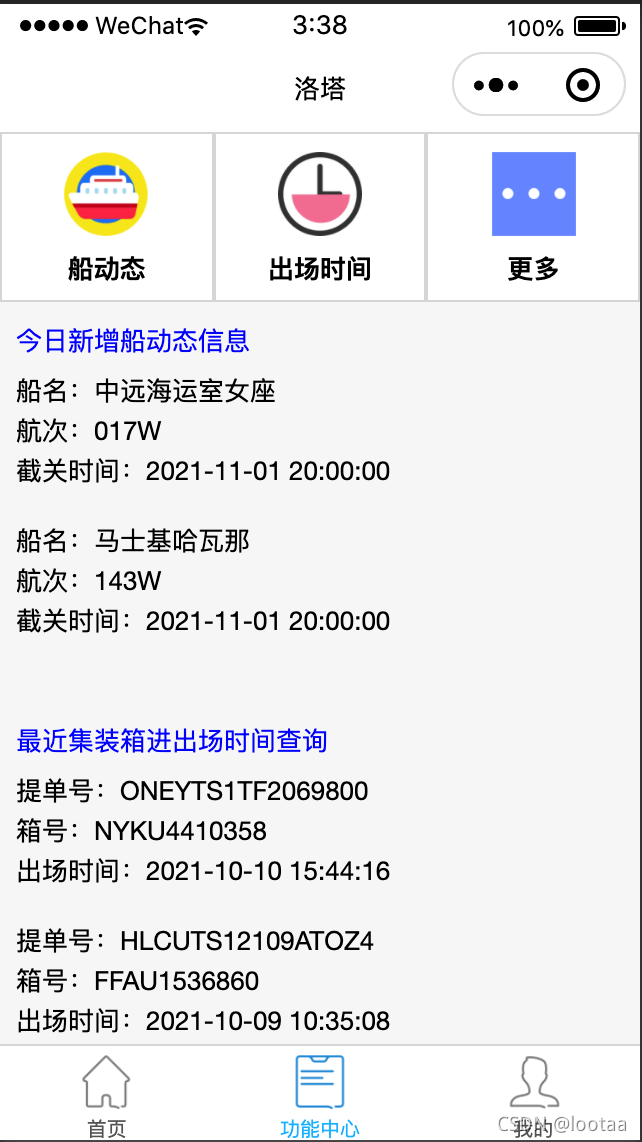Switch to the 首页 tab
The image size is (642, 1142).
coord(107,1096)
